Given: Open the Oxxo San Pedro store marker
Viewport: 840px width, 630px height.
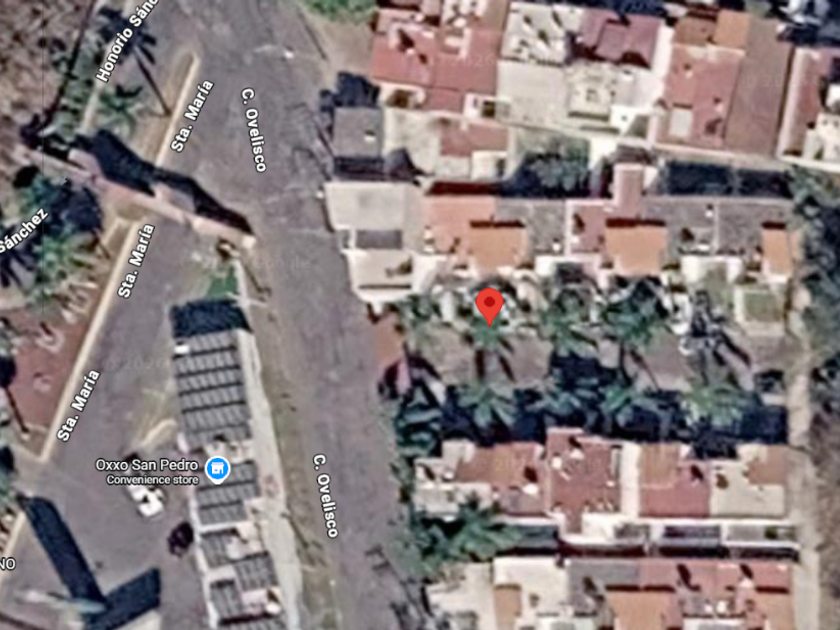Looking at the screenshot, I should [218, 470].
